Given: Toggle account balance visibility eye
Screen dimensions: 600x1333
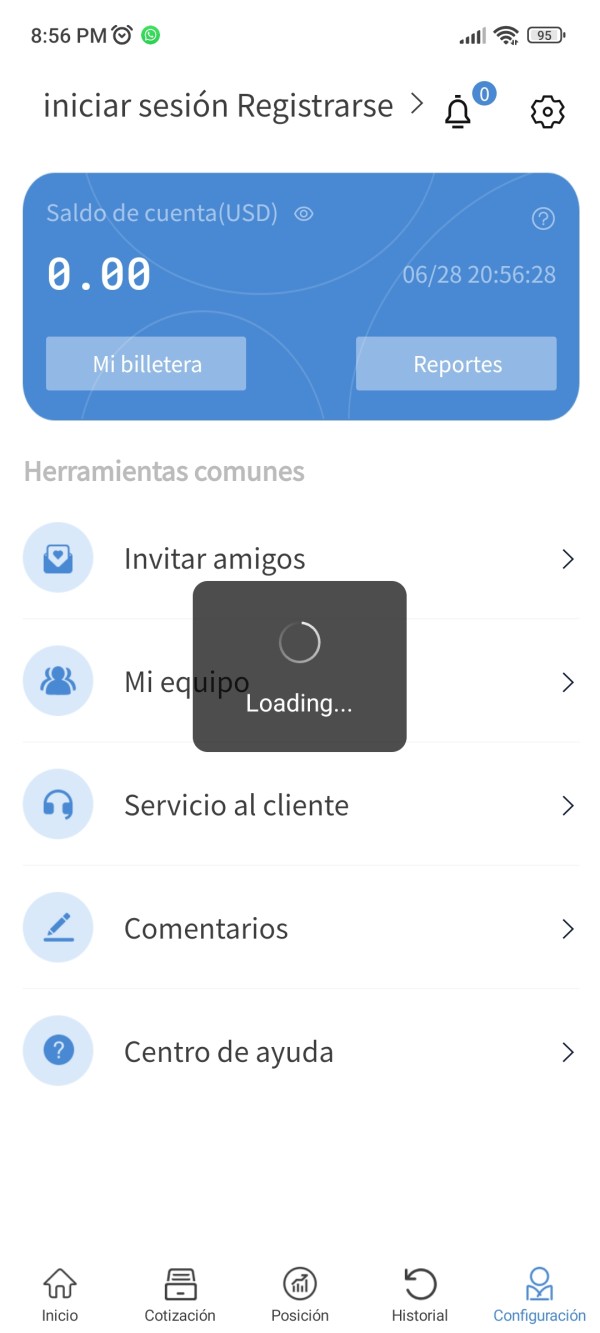Looking at the screenshot, I should tap(304, 213).
